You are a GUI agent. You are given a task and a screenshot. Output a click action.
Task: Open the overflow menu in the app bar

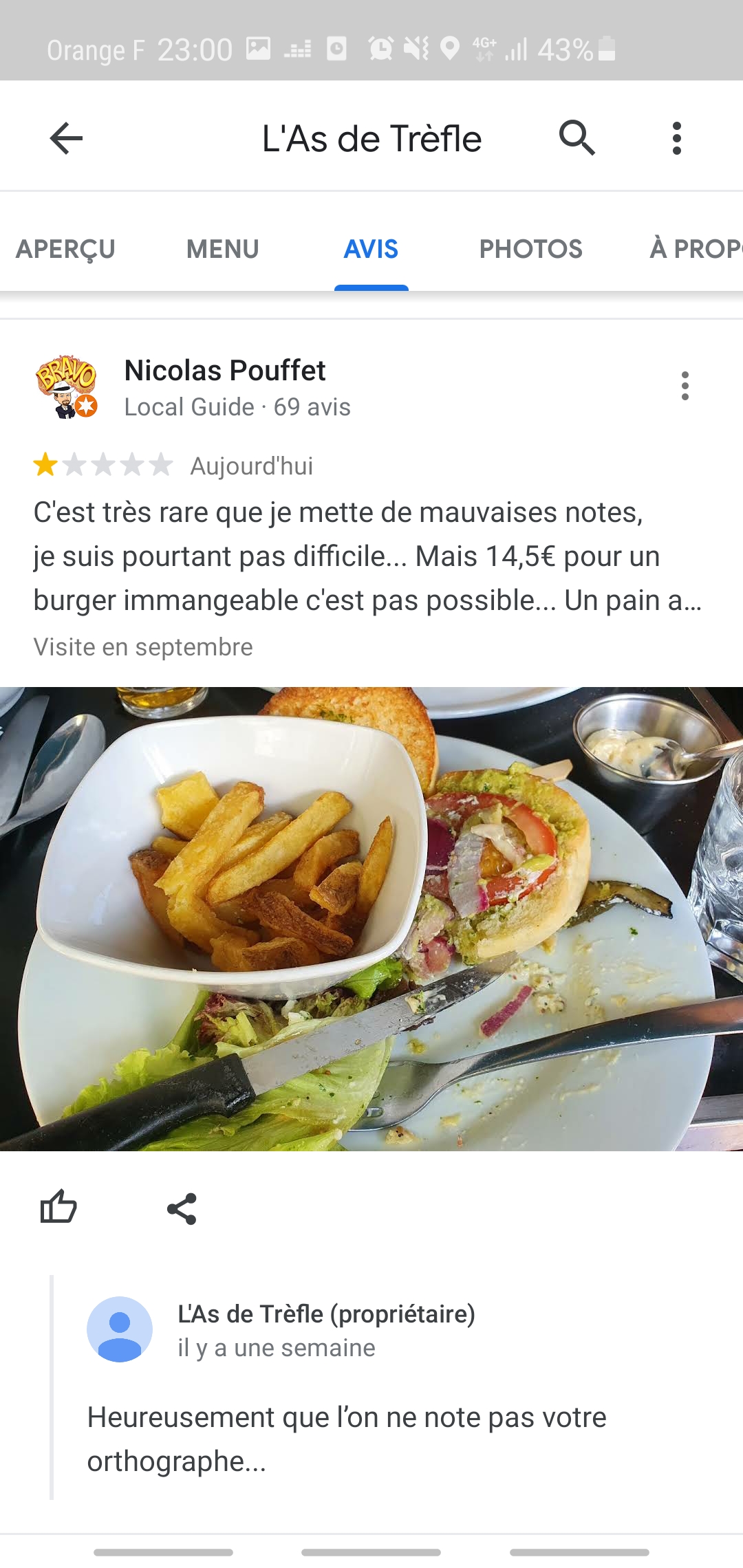tap(677, 138)
